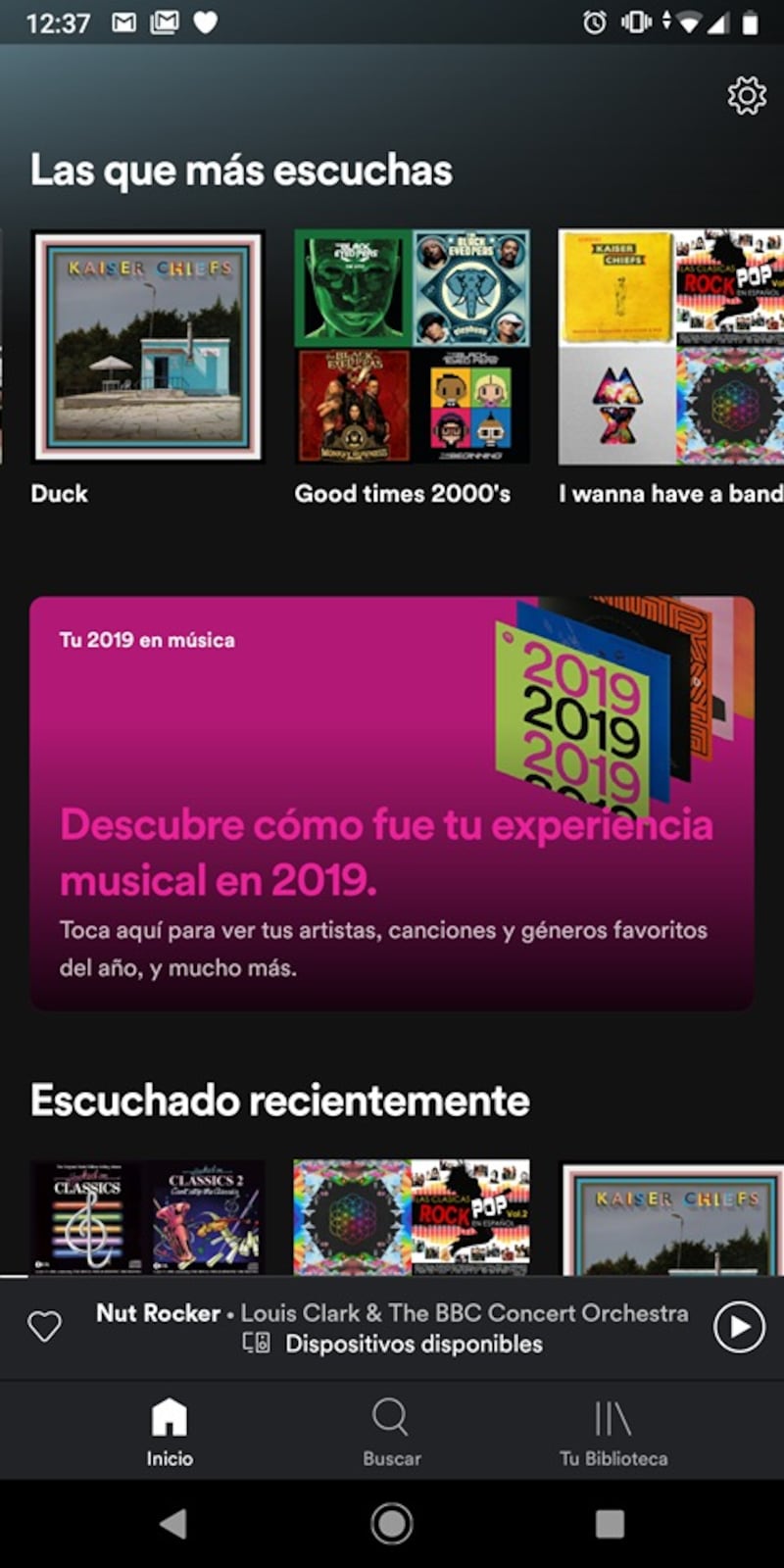Screen dimensions: 784x1568
Task: Play Nut Rocker from the mini player
Action: point(739,1327)
